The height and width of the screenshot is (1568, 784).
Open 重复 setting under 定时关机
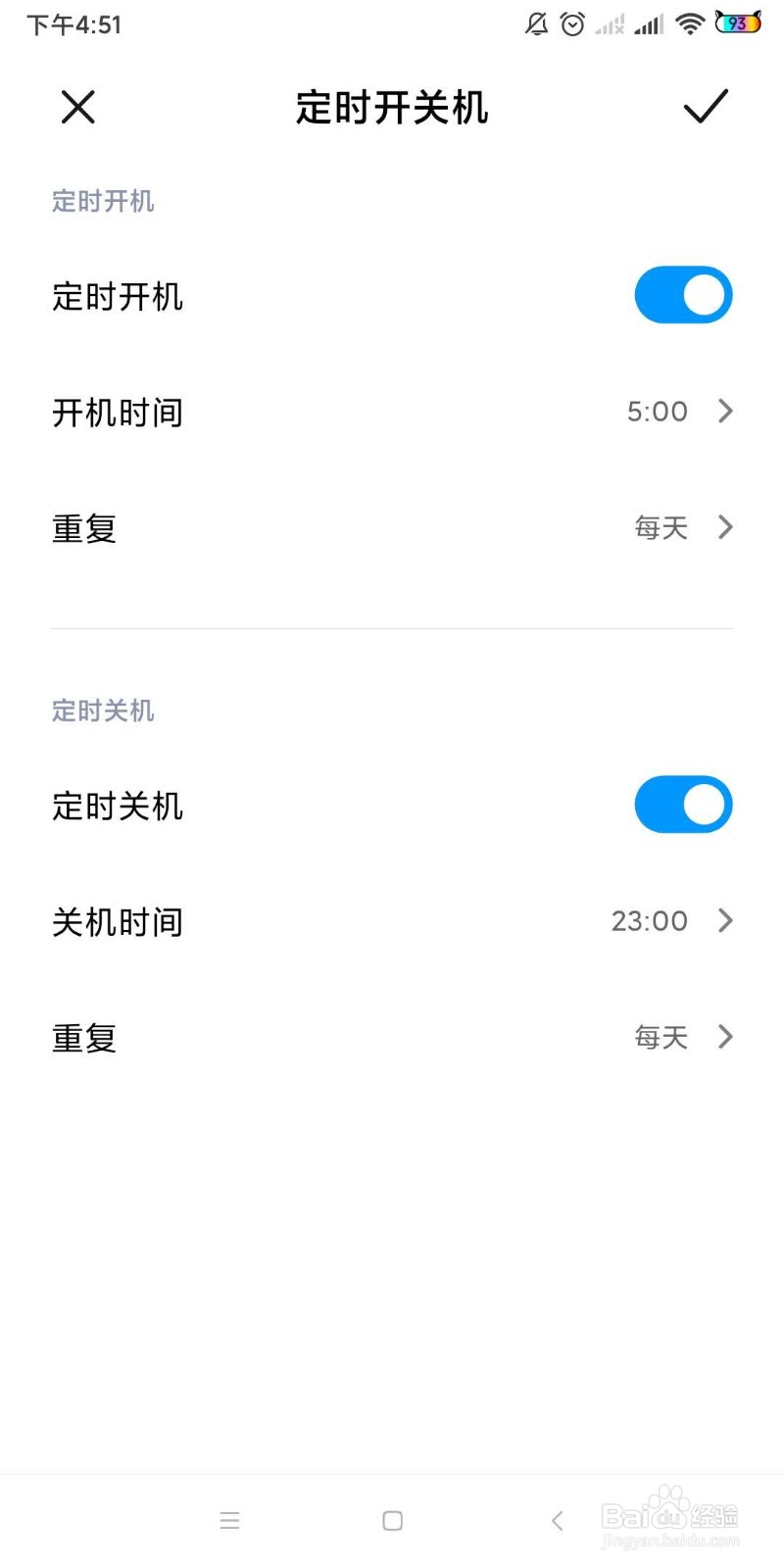(x=392, y=1037)
